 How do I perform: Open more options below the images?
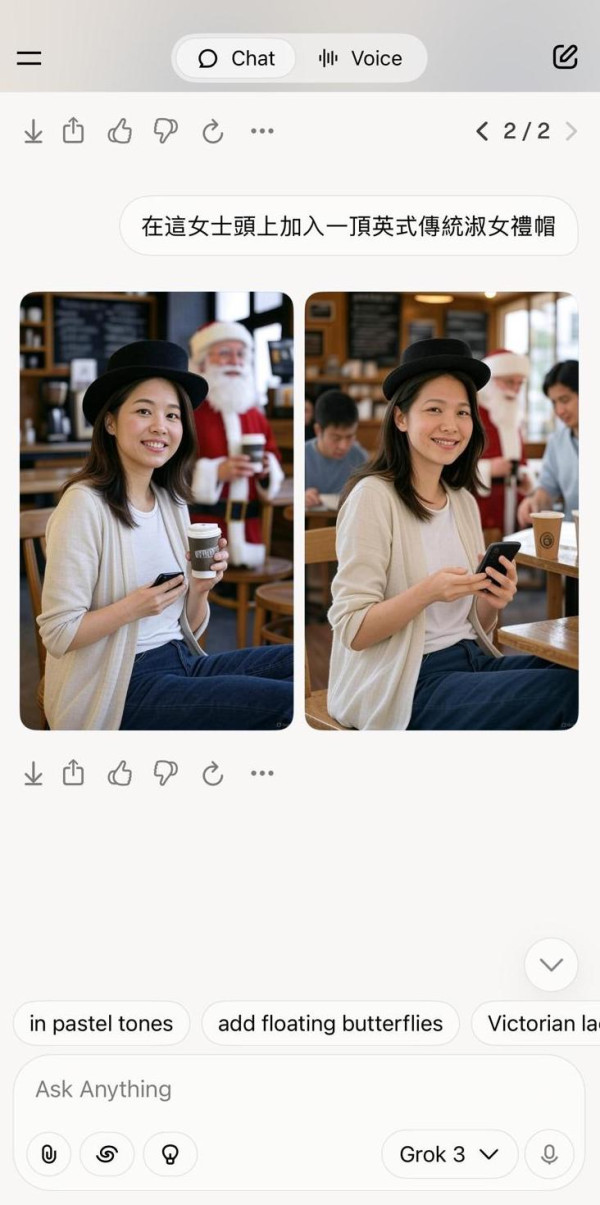(262, 773)
